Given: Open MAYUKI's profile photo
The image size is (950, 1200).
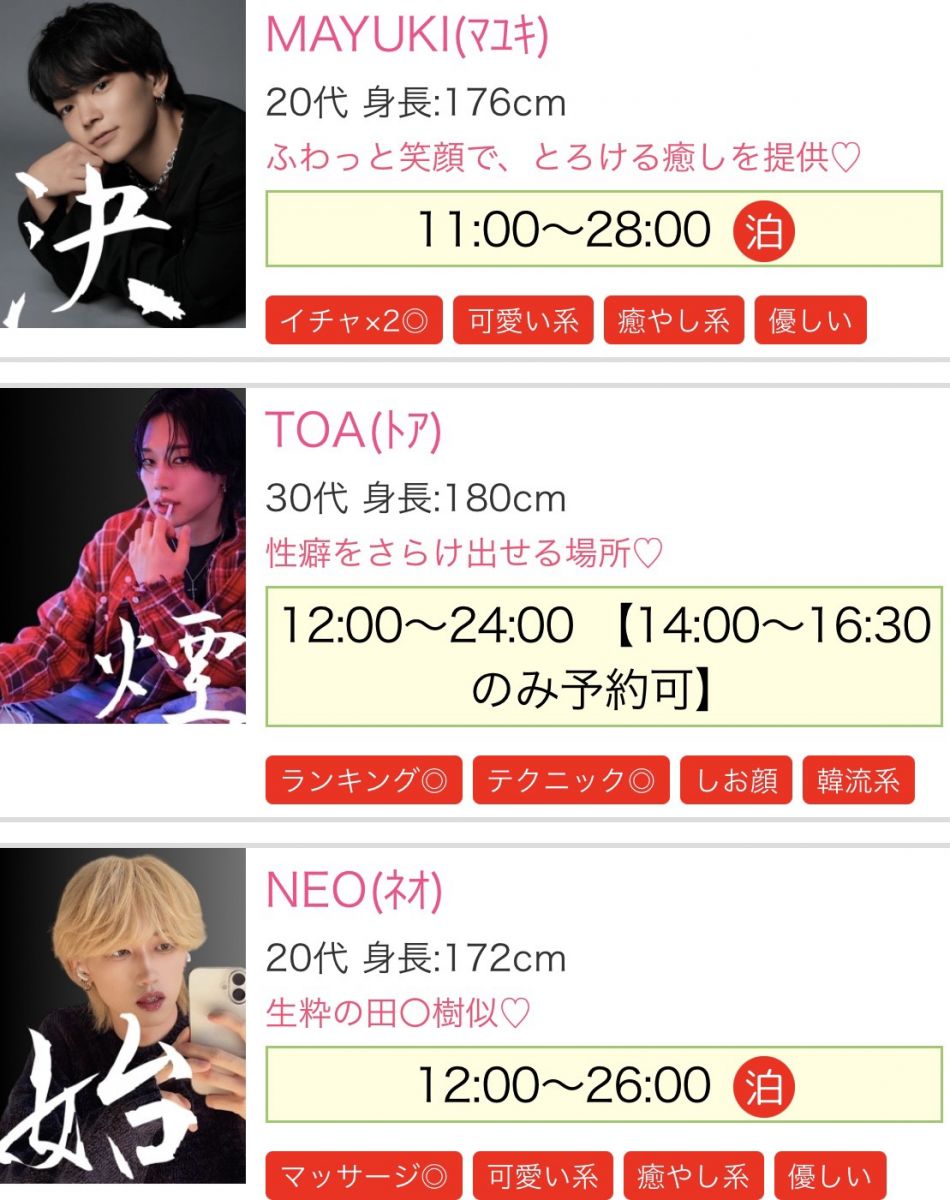Looking at the screenshot, I should point(122,164).
